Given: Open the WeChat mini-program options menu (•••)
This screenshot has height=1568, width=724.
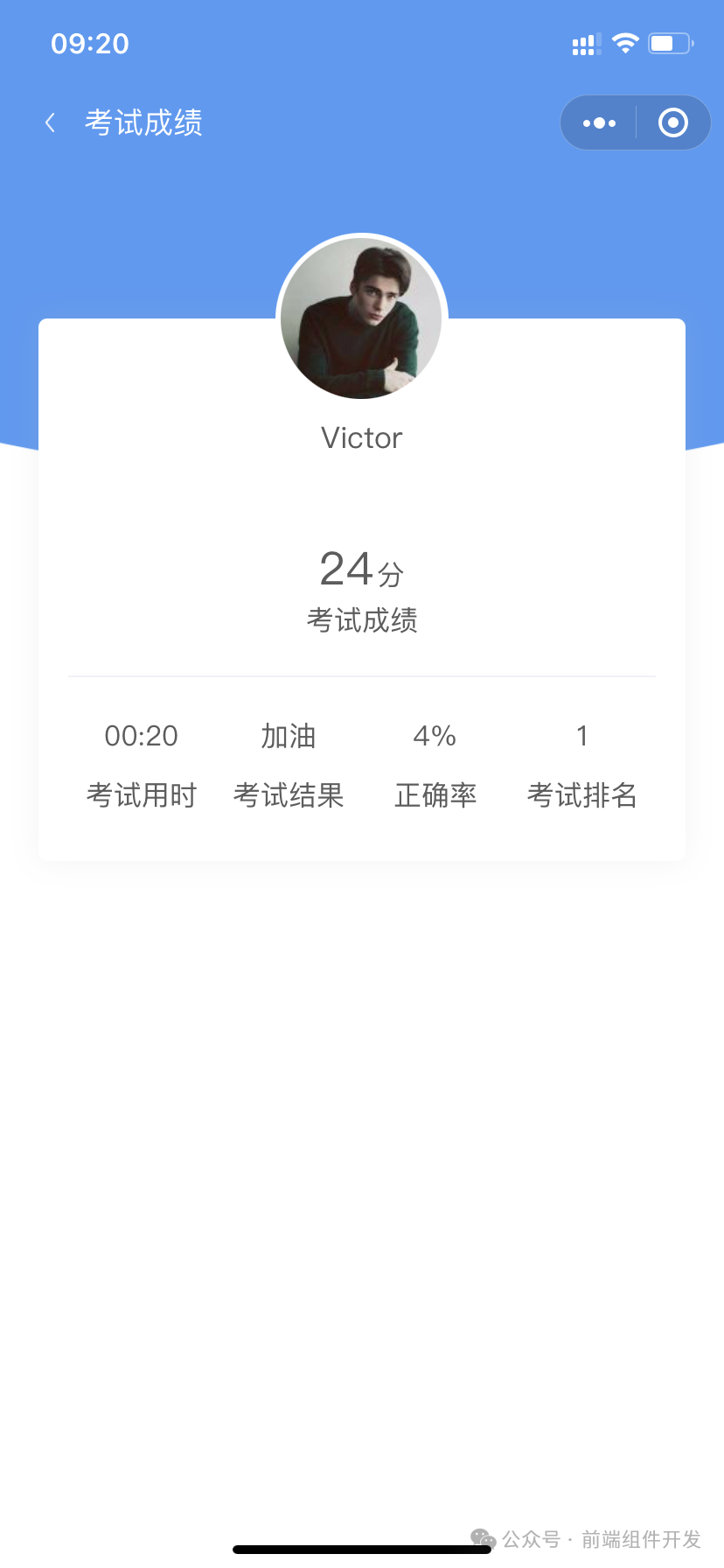Looking at the screenshot, I should 598,122.
